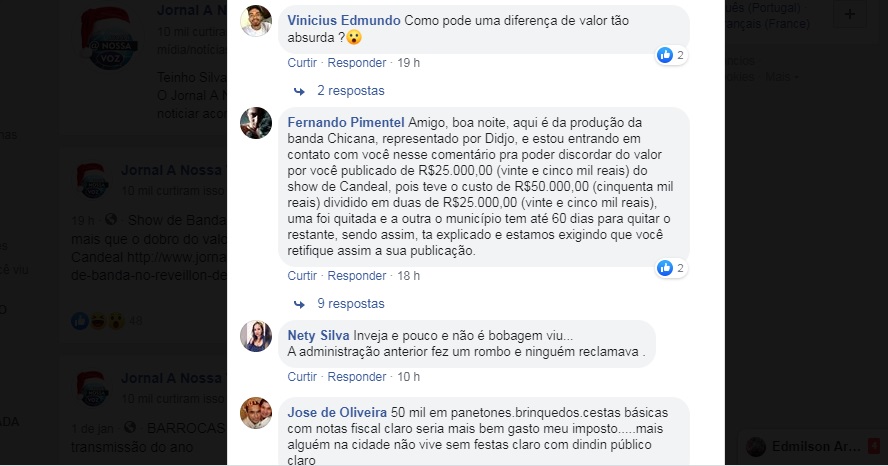Reply to Fernando Pimentel's comment

tap(357, 276)
